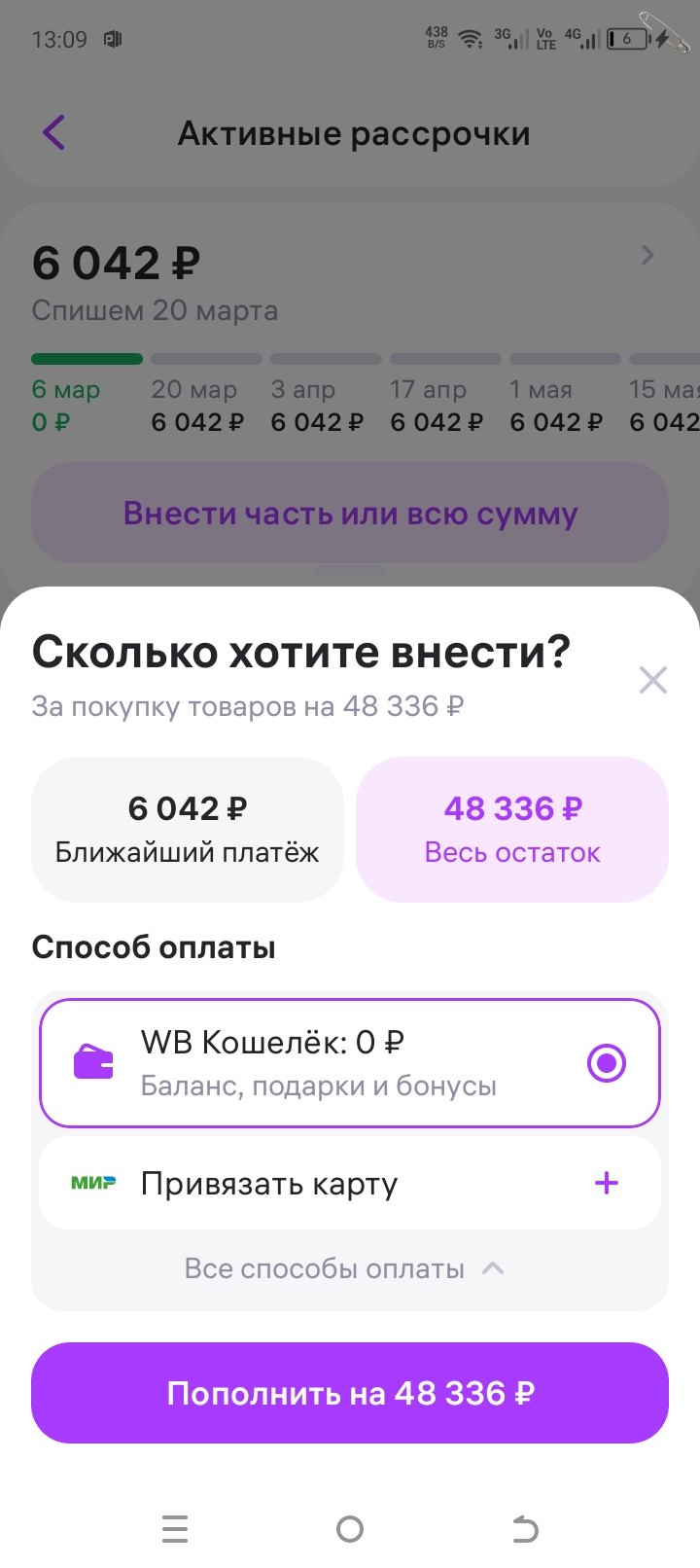This screenshot has height=1568, width=700.
Task: Select the full remainder 48 336 ₽
Action: click(512, 830)
